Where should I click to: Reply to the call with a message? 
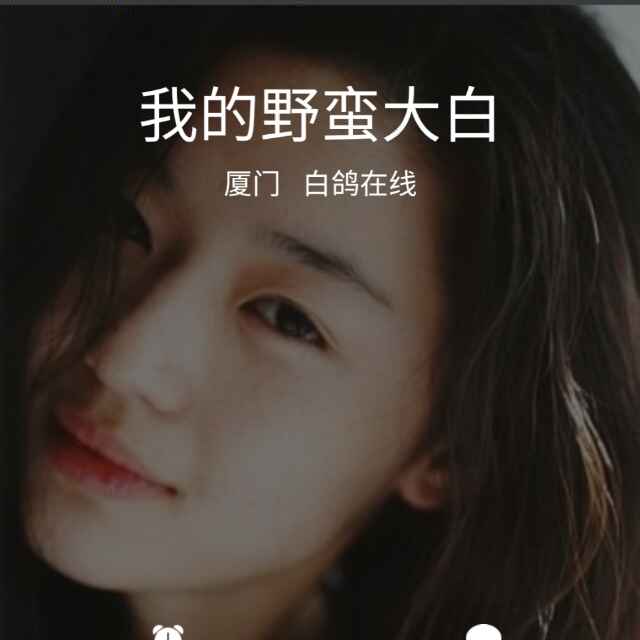pos(483,633)
